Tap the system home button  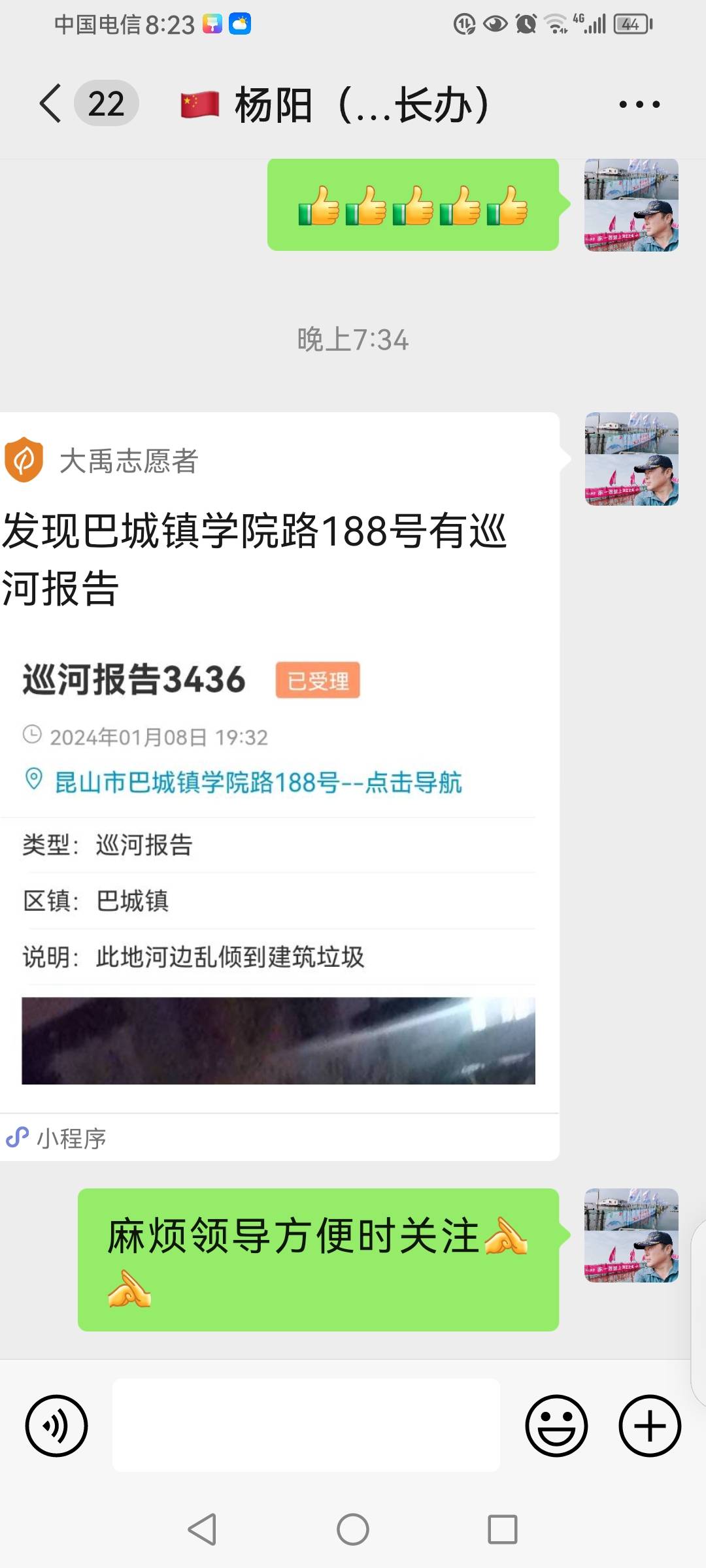[353, 1529]
